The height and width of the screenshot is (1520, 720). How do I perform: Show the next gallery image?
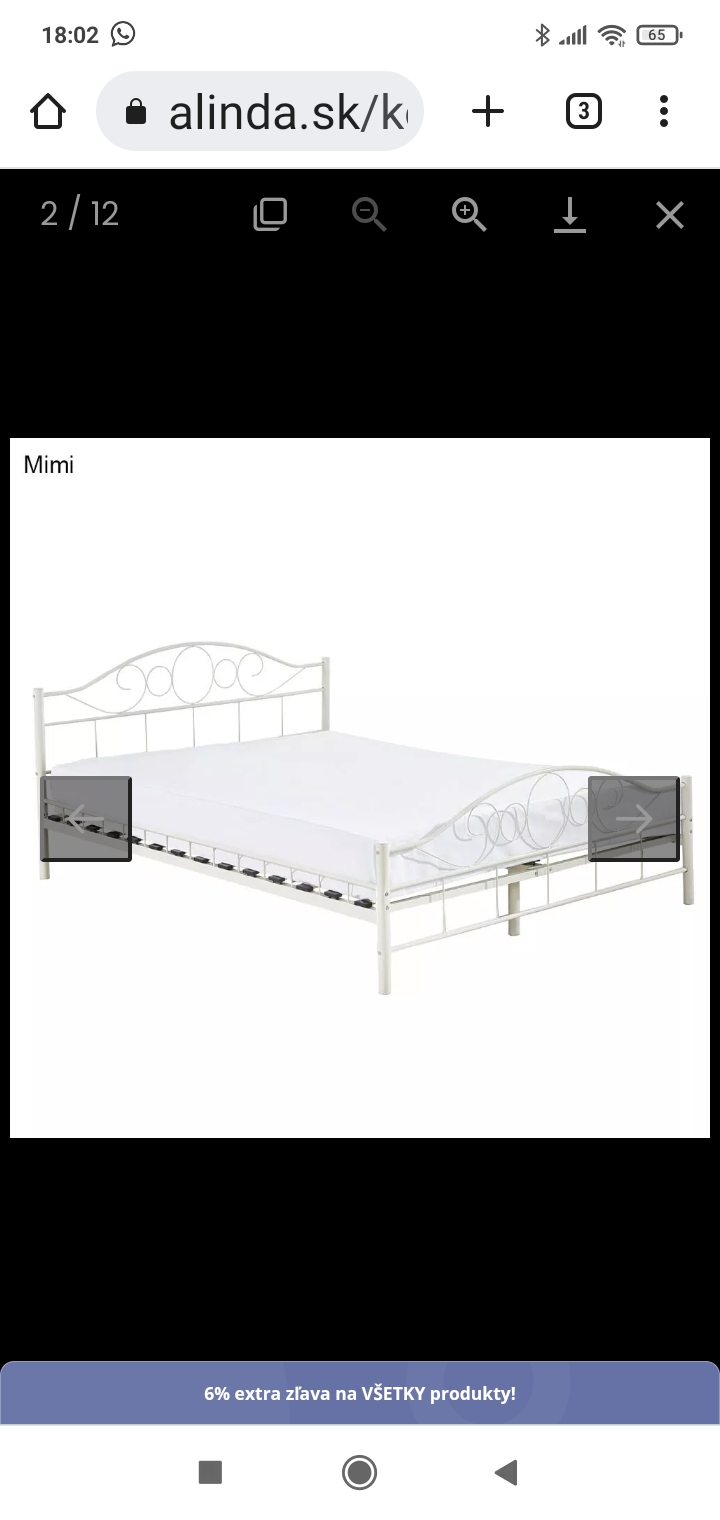coord(634,819)
